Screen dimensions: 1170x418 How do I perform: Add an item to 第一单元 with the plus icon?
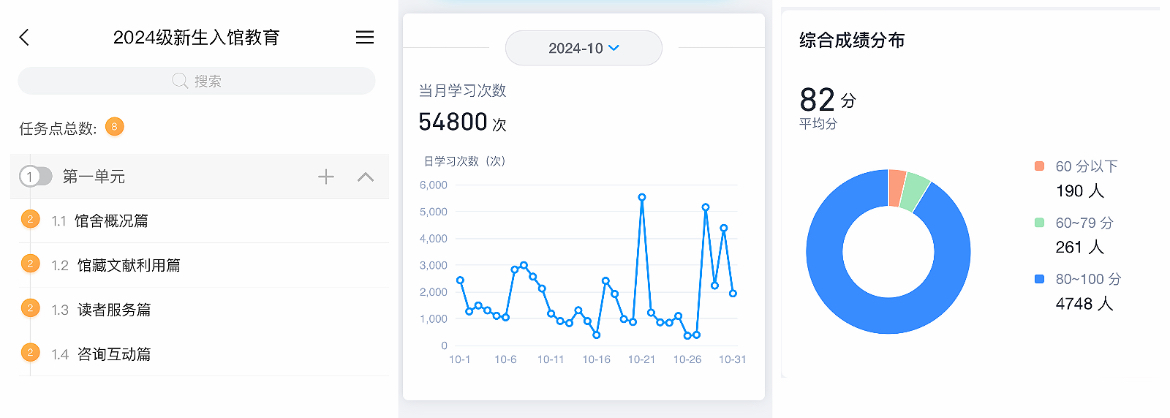pos(326,177)
